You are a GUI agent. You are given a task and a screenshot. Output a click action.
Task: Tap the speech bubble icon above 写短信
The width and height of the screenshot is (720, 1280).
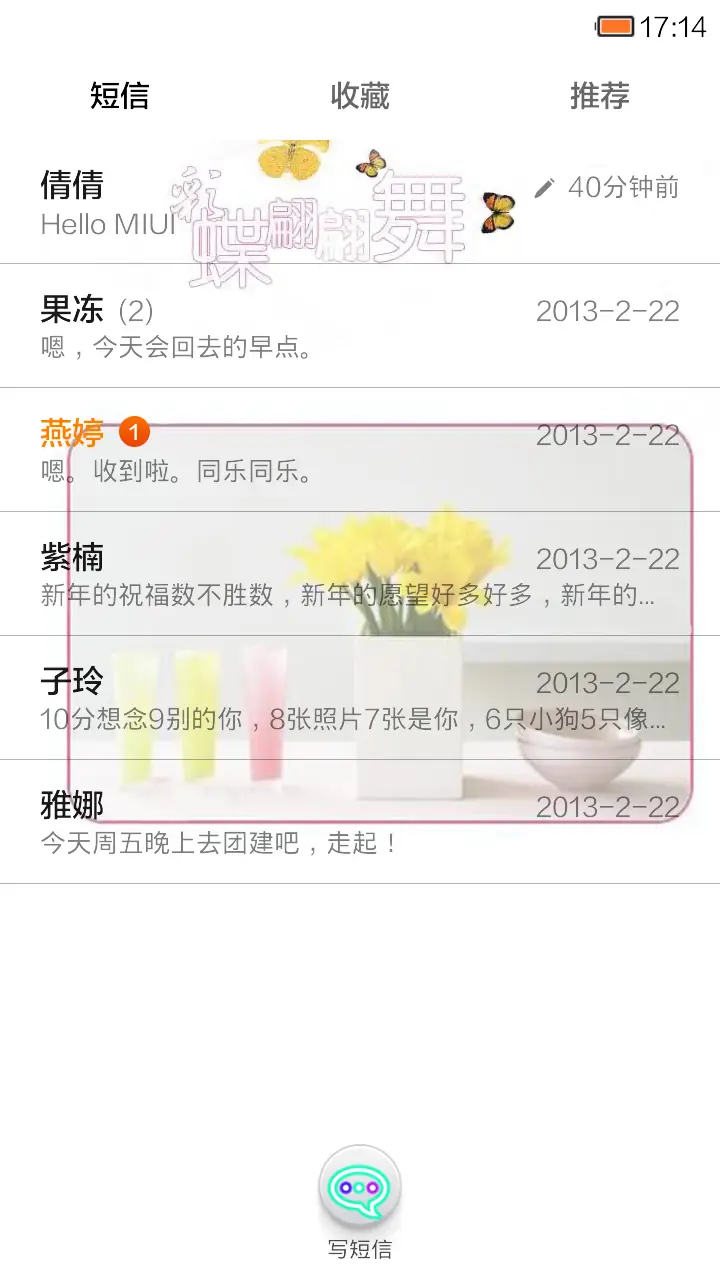(358, 1188)
